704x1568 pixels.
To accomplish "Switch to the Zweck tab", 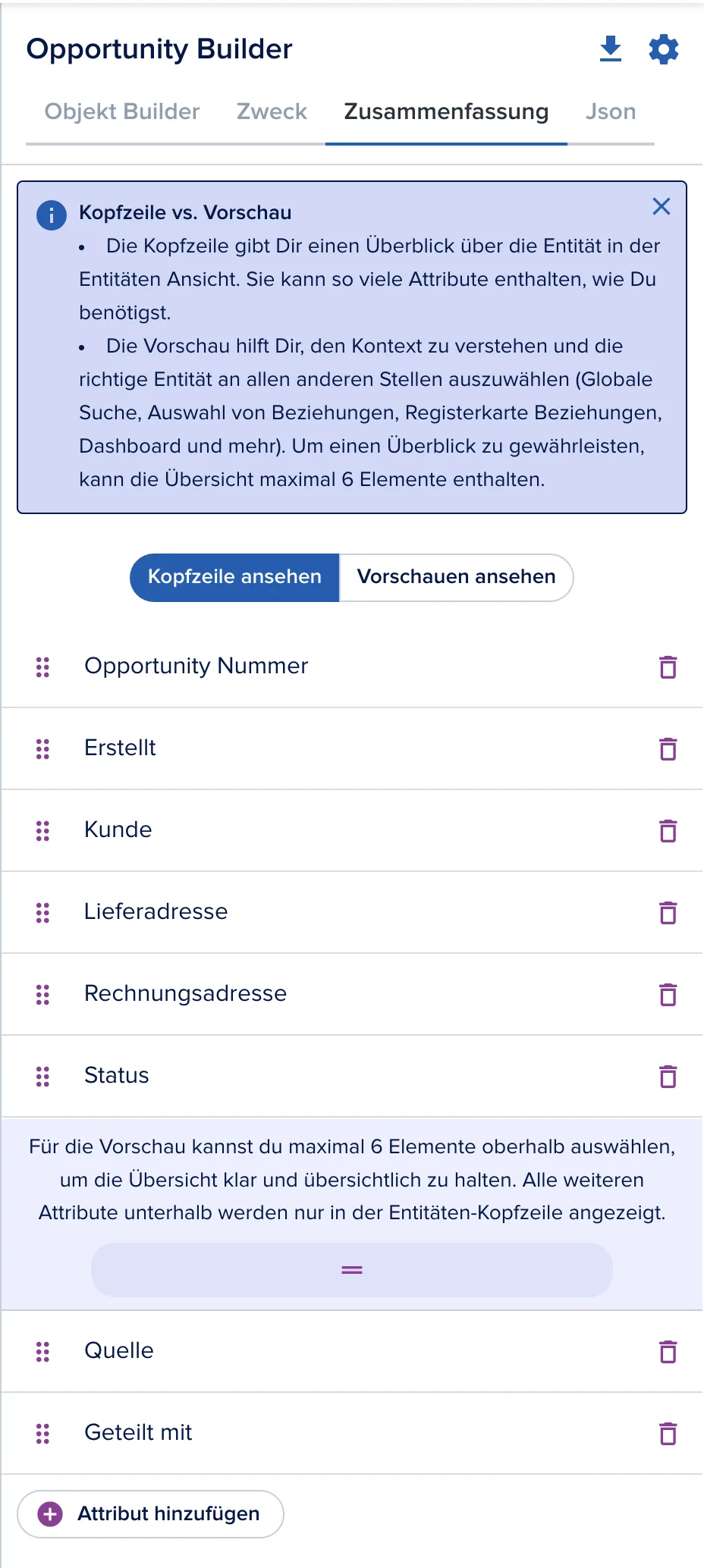I will [272, 111].
